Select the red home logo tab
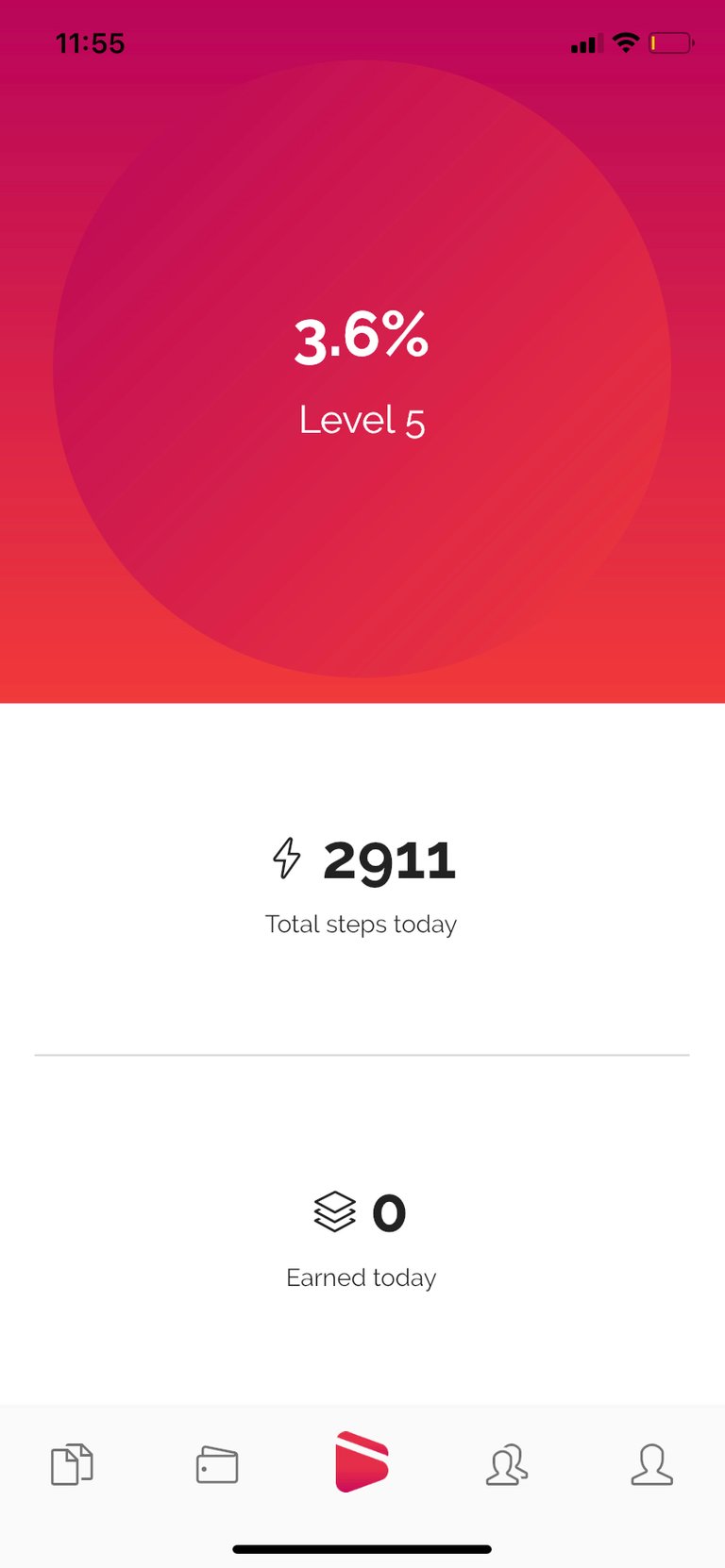Viewport: 725px width, 1568px height. (x=362, y=1461)
